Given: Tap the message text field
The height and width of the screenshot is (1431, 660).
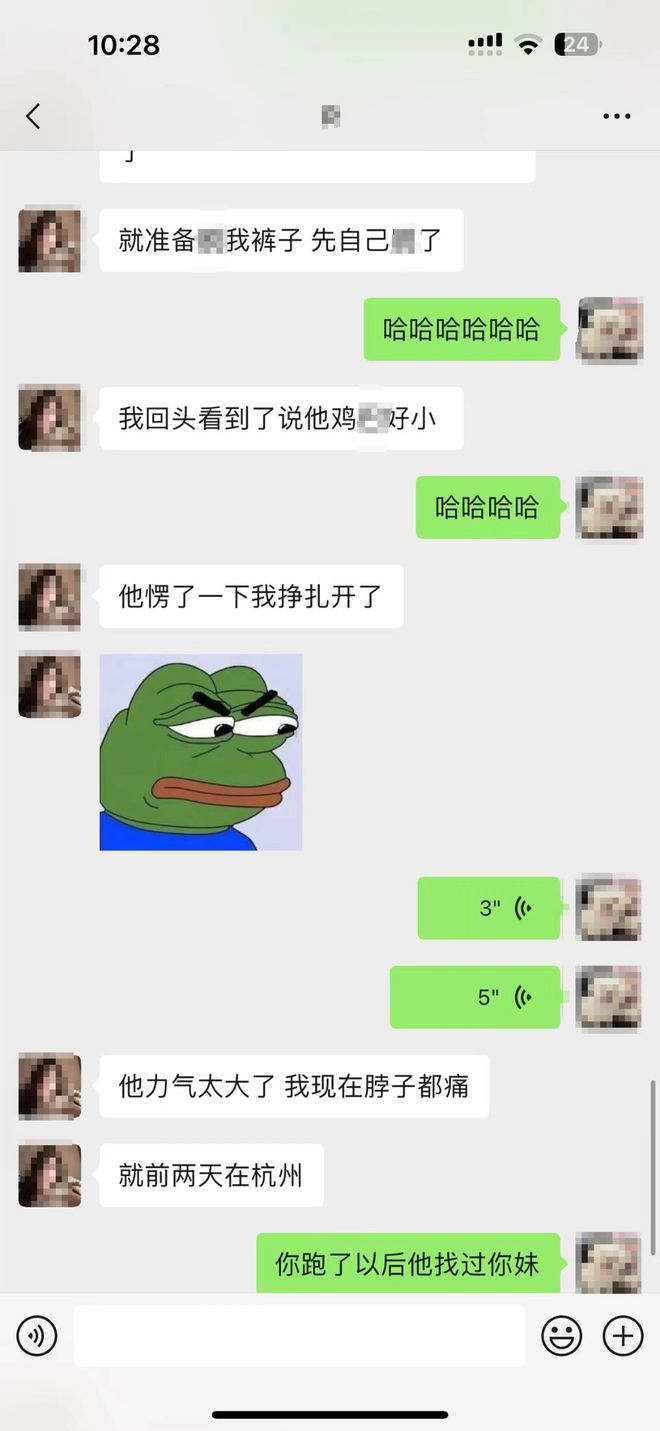Looking at the screenshot, I should [299, 1335].
